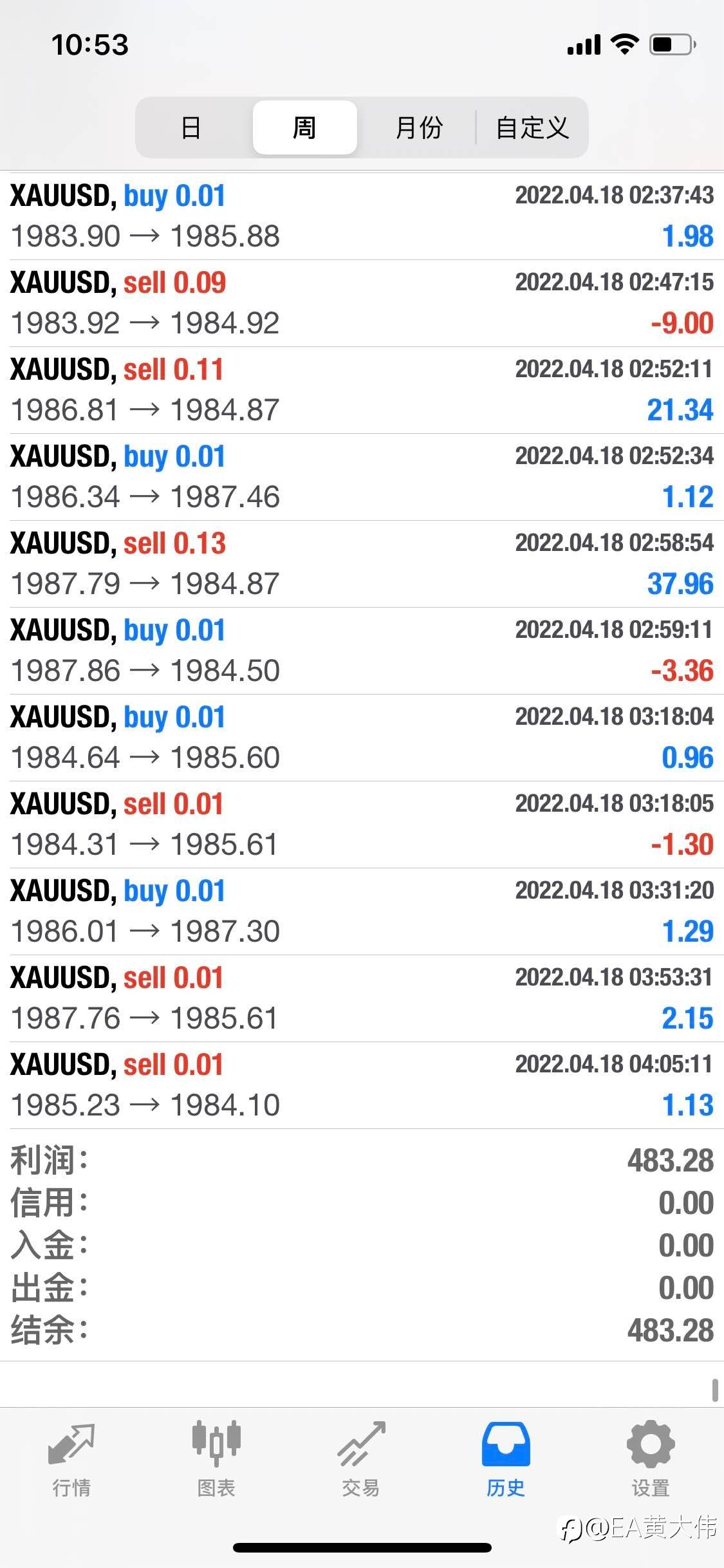724x1568 pixels.
Task: Open the 设置 settings tab
Action: click(x=651, y=1460)
